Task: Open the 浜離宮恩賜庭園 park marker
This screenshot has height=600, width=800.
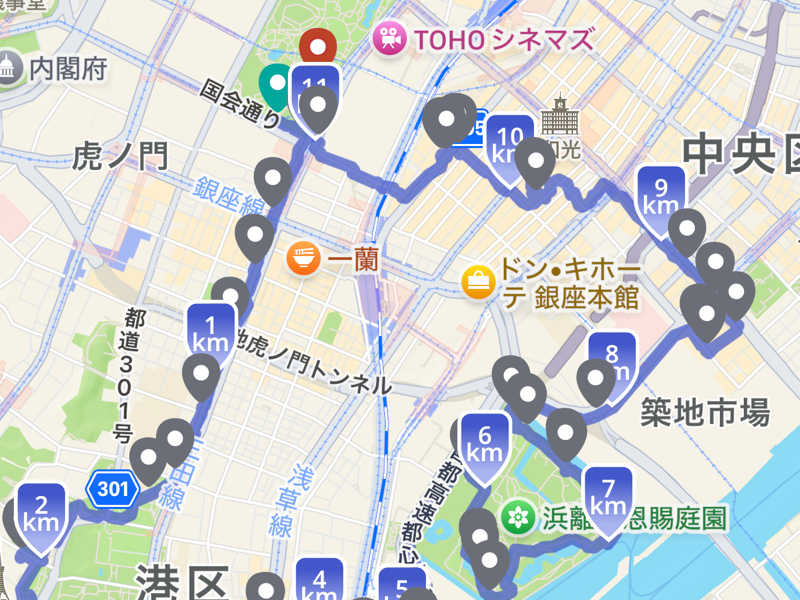Action: pos(518,517)
